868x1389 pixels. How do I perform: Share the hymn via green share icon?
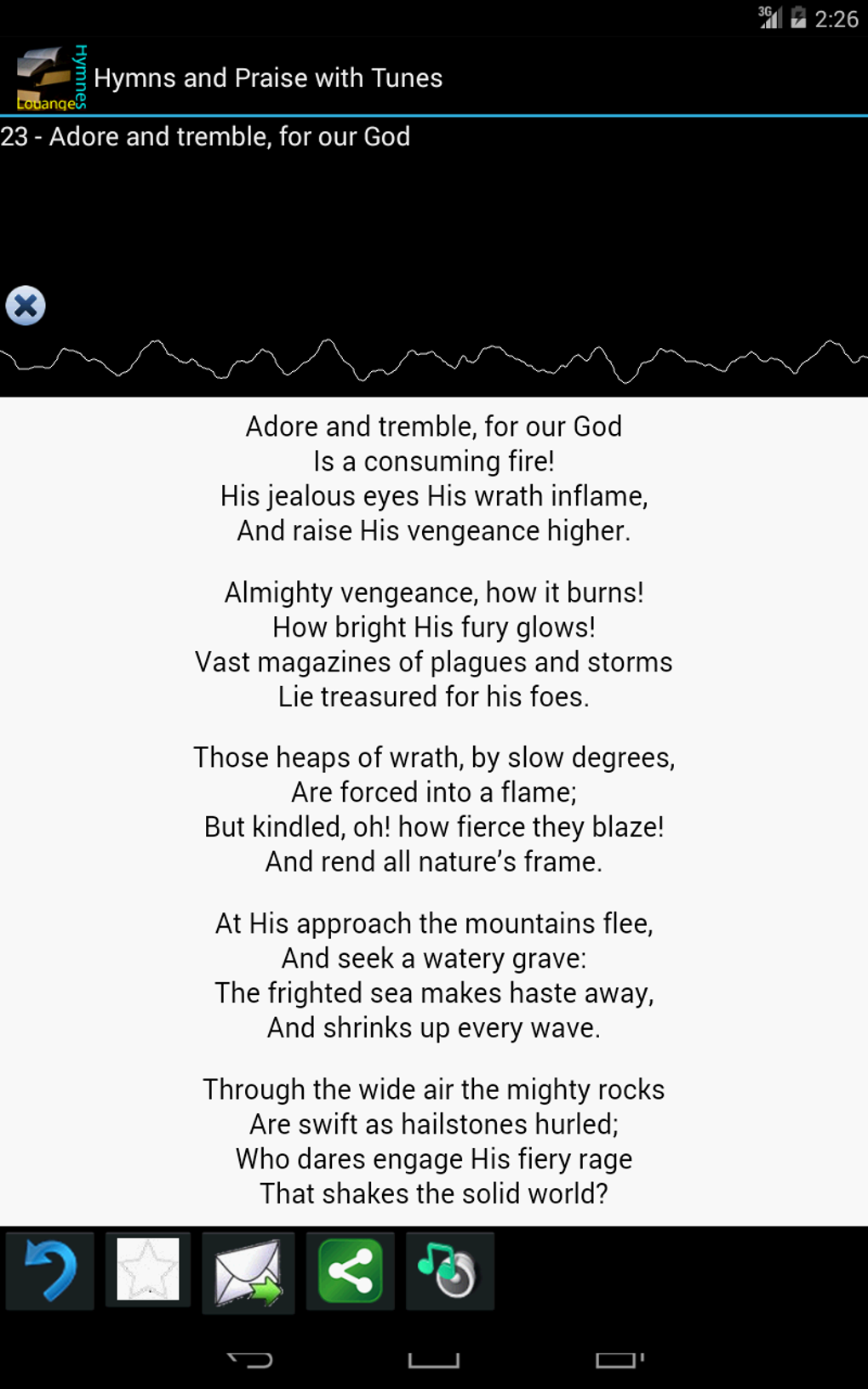[350, 1271]
